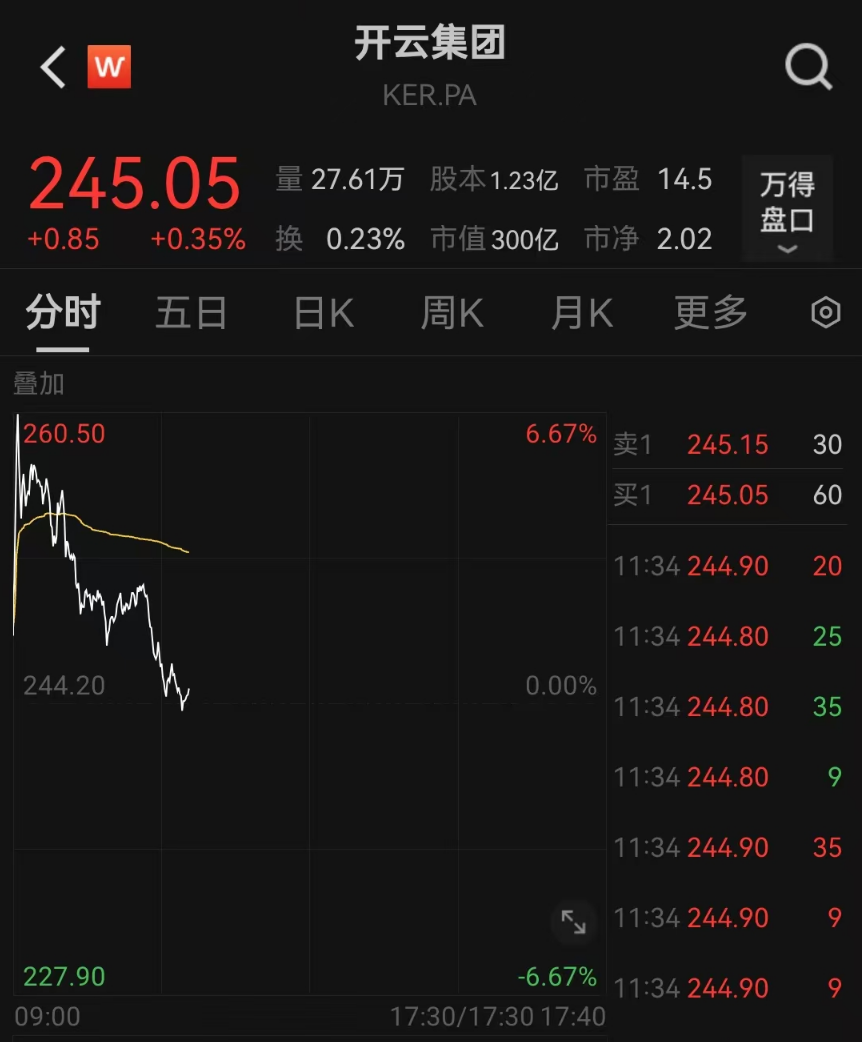Open chart settings hexagon icon
The height and width of the screenshot is (1042, 862).
coord(825,313)
